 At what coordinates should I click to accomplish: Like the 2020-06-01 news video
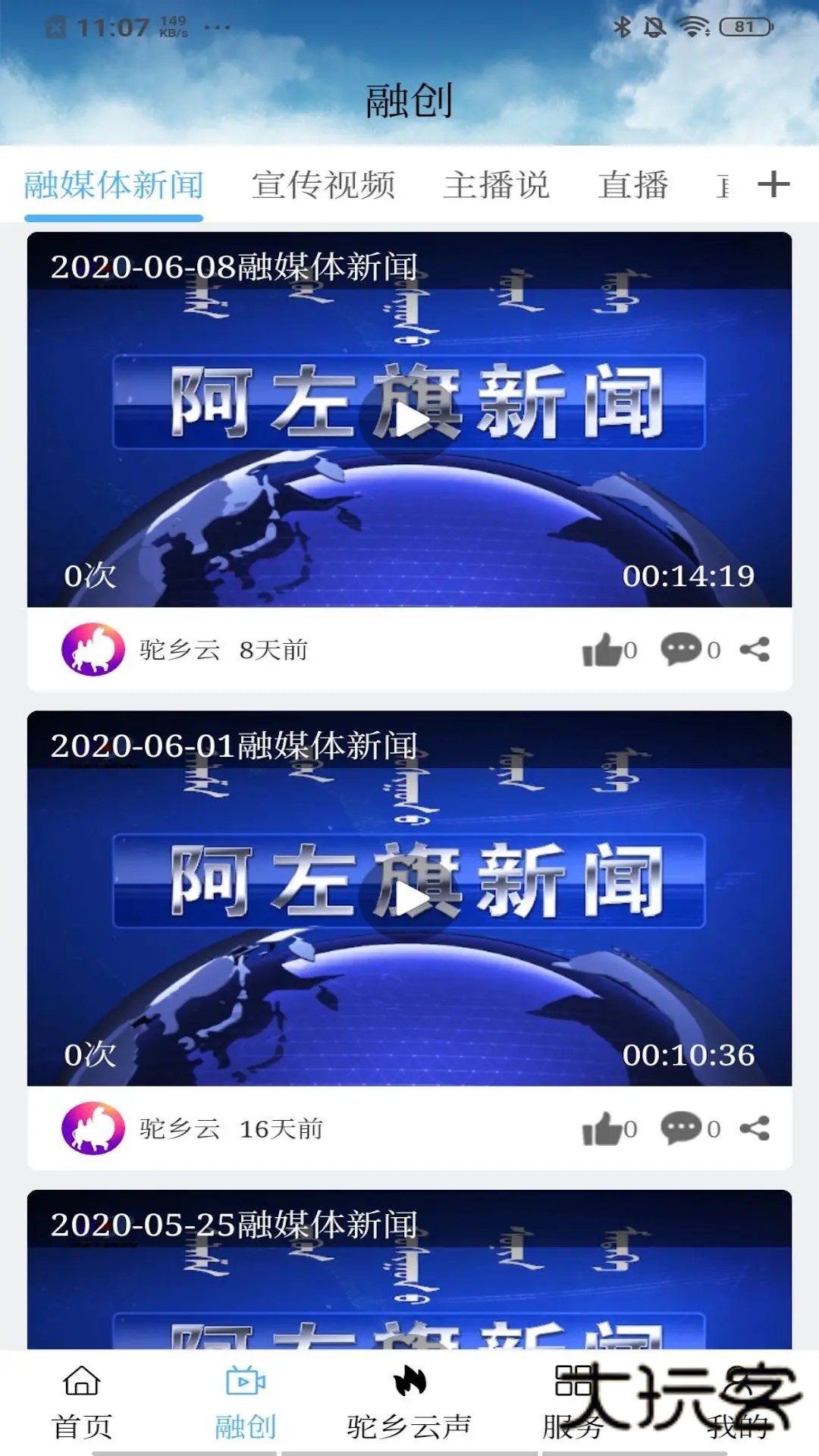[603, 1130]
